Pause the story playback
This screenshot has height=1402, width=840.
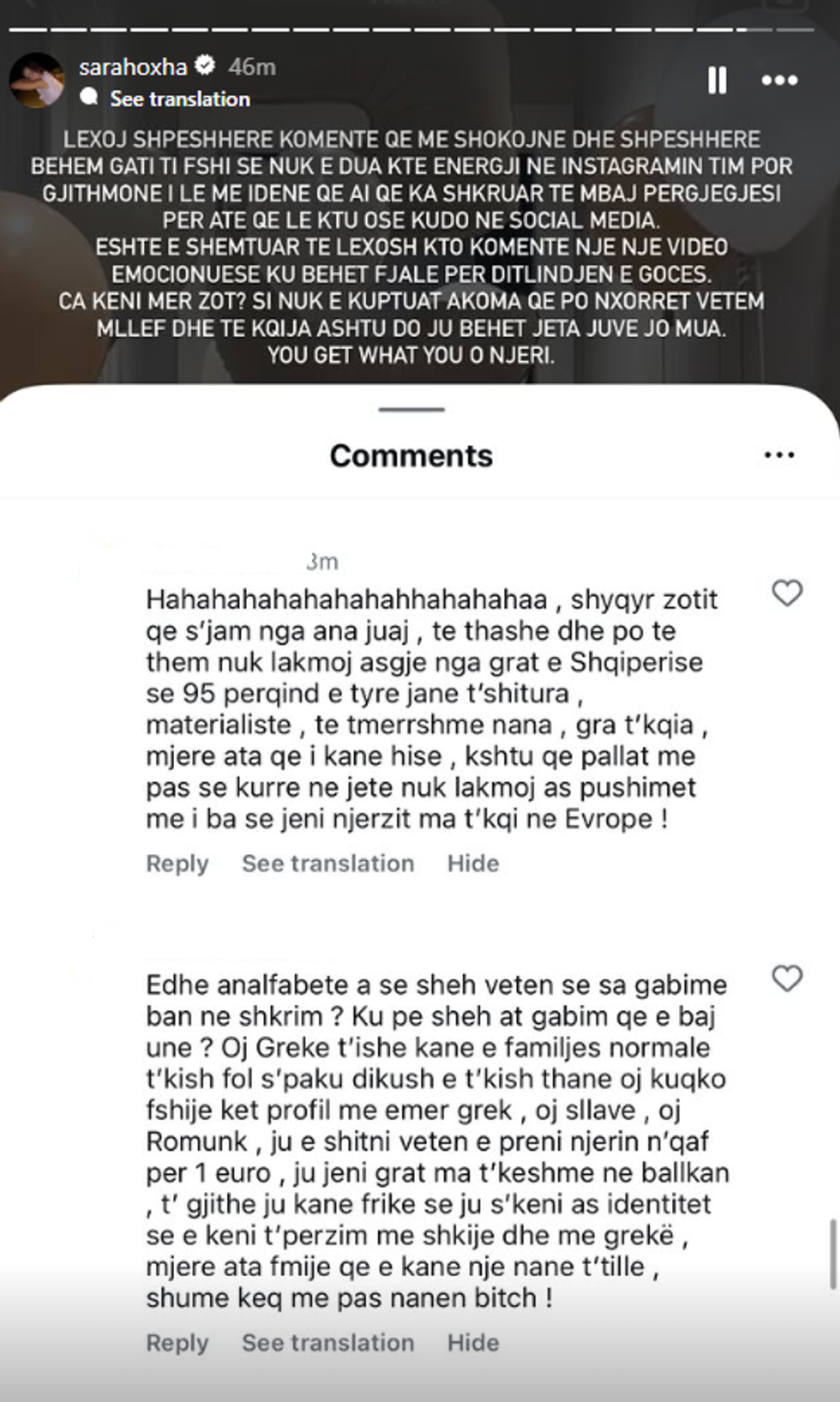(x=717, y=81)
